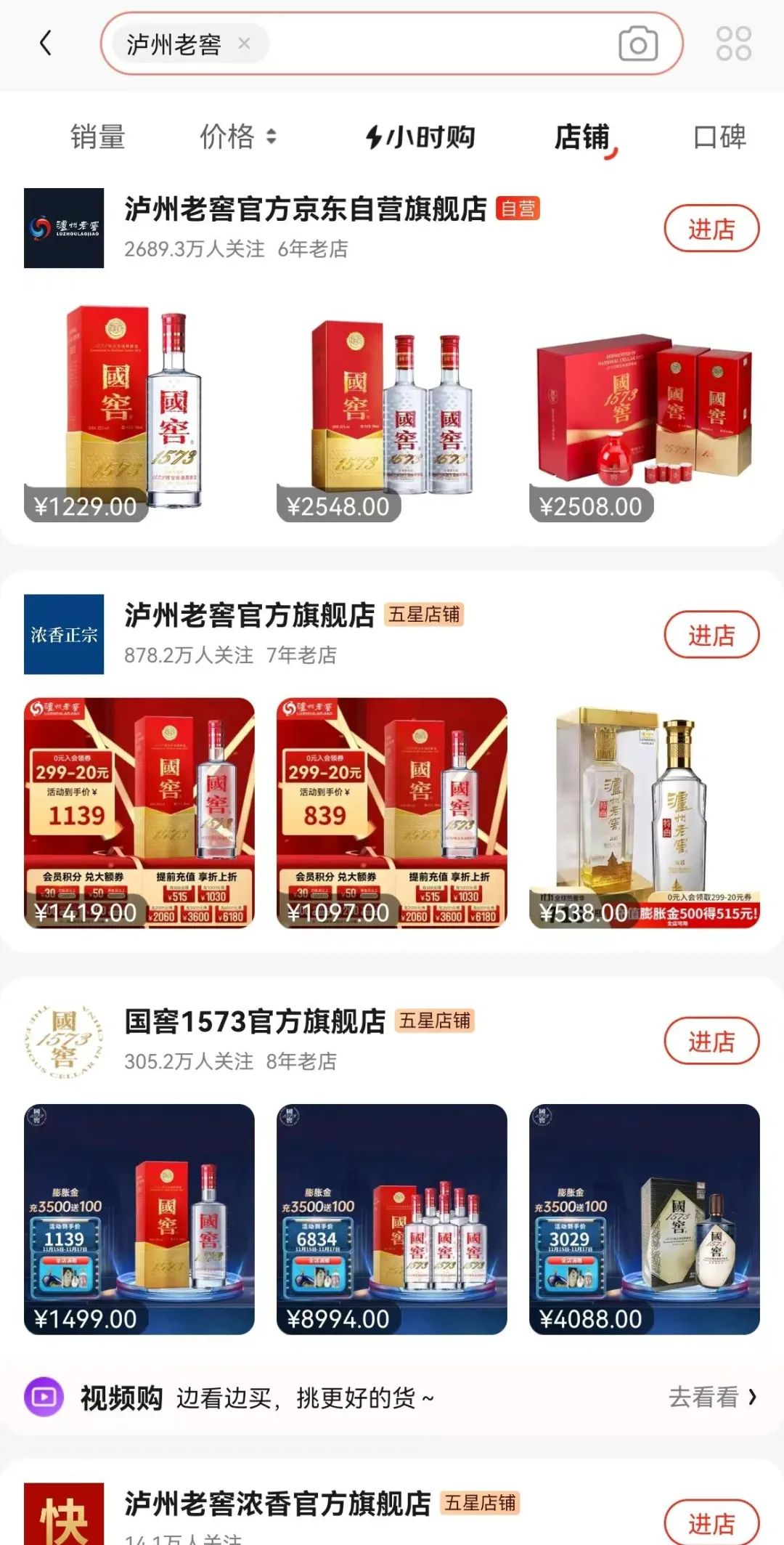Tap the camera image-search icon
784x1545 pixels.
(637, 45)
